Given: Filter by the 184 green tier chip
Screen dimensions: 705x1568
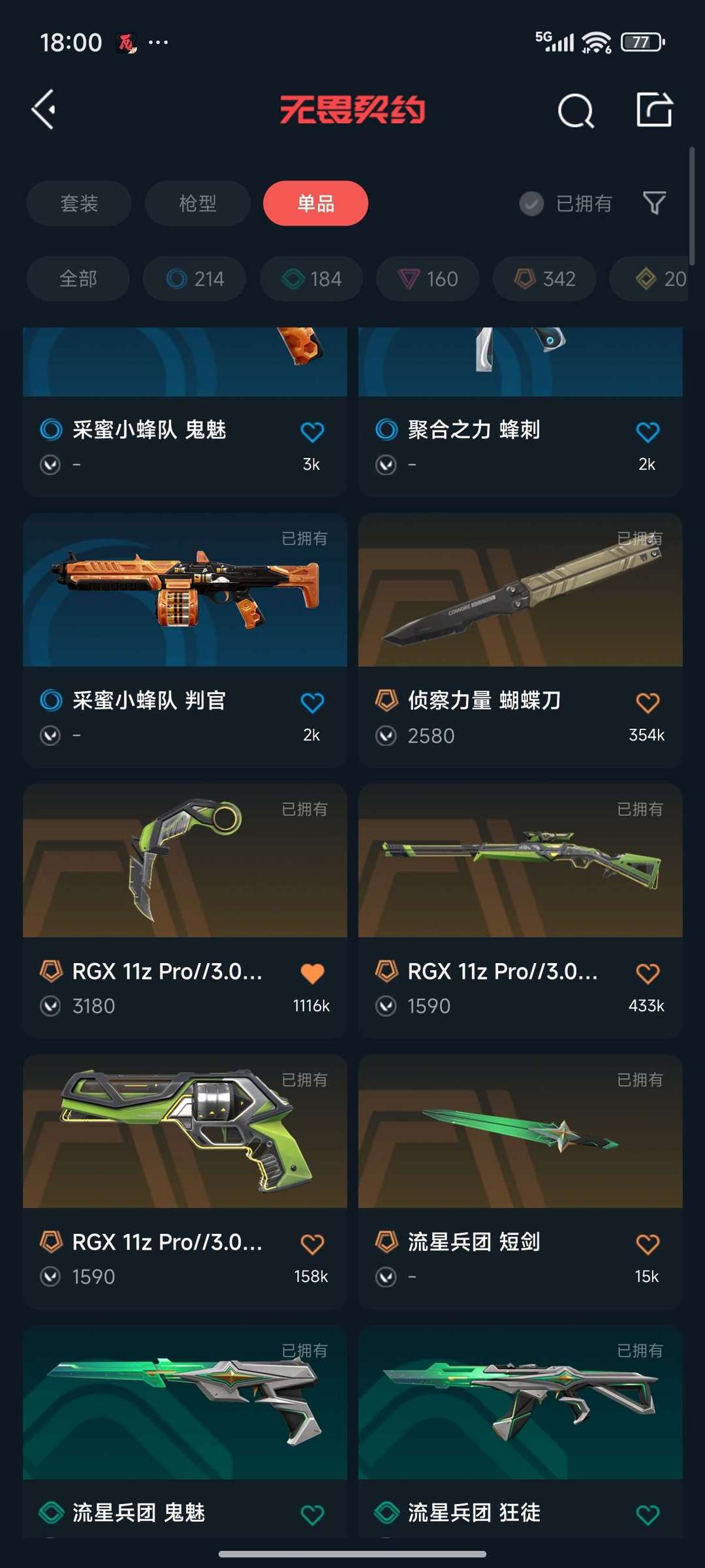Looking at the screenshot, I should [311, 279].
